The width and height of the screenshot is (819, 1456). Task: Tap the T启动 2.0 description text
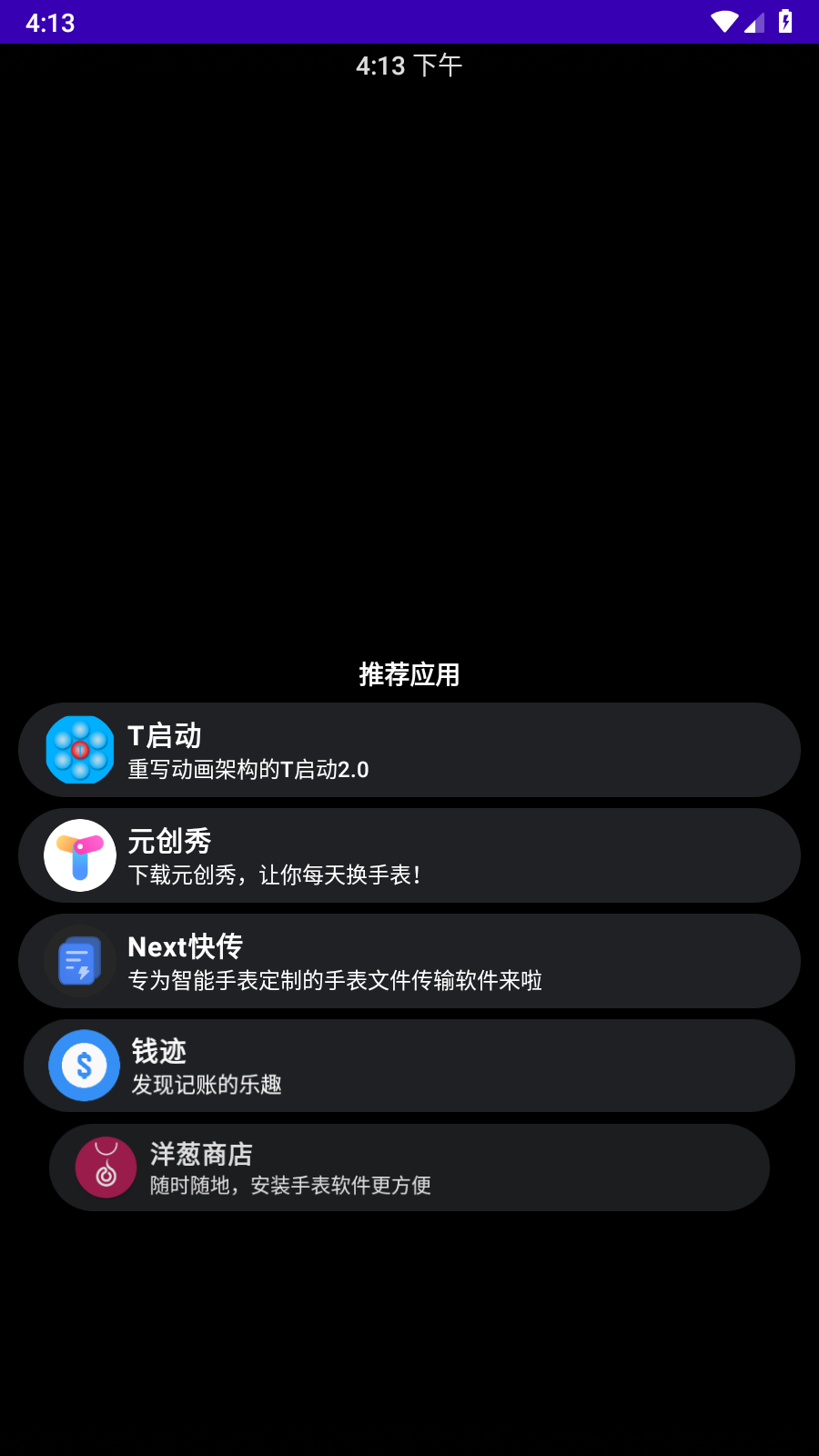[x=248, y=769]
